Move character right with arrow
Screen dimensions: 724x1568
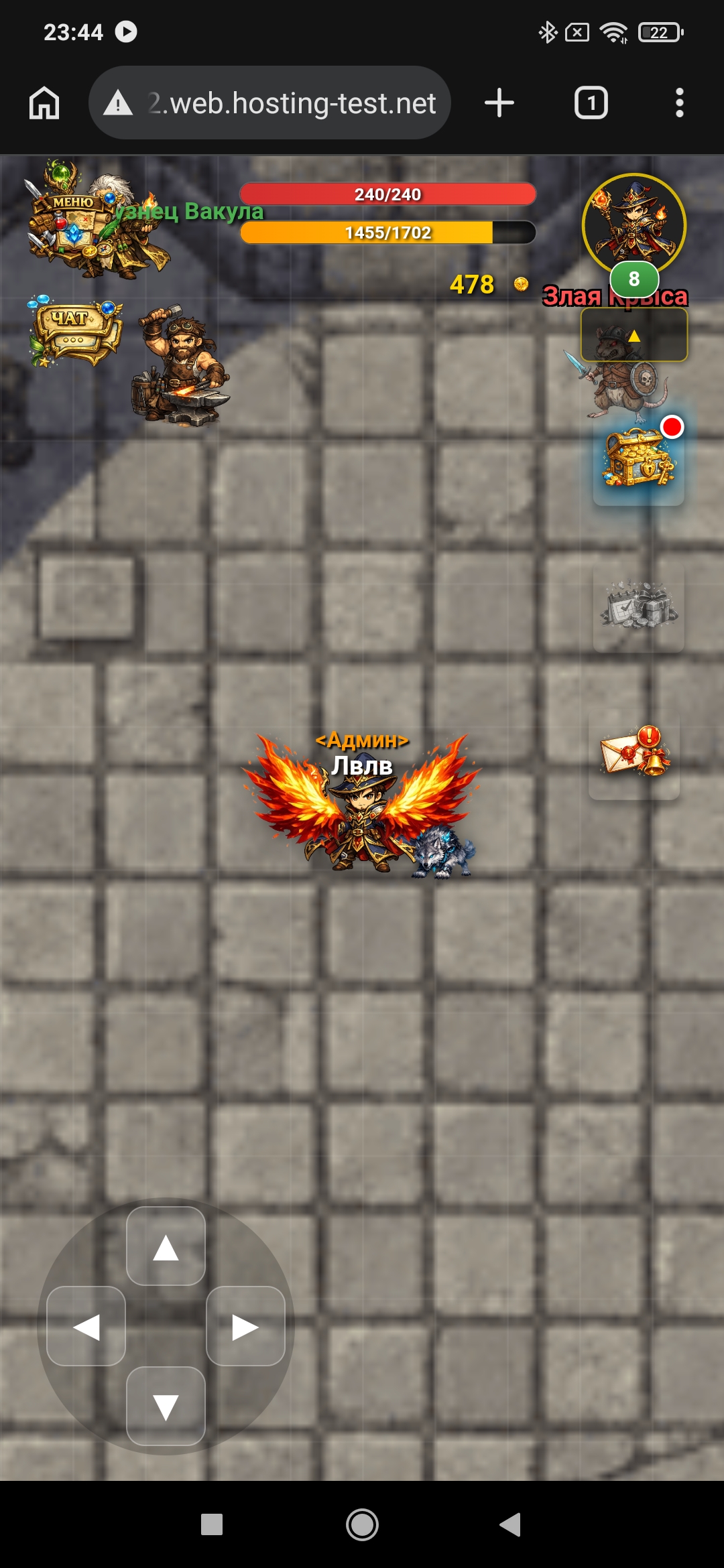point(245,1326)
